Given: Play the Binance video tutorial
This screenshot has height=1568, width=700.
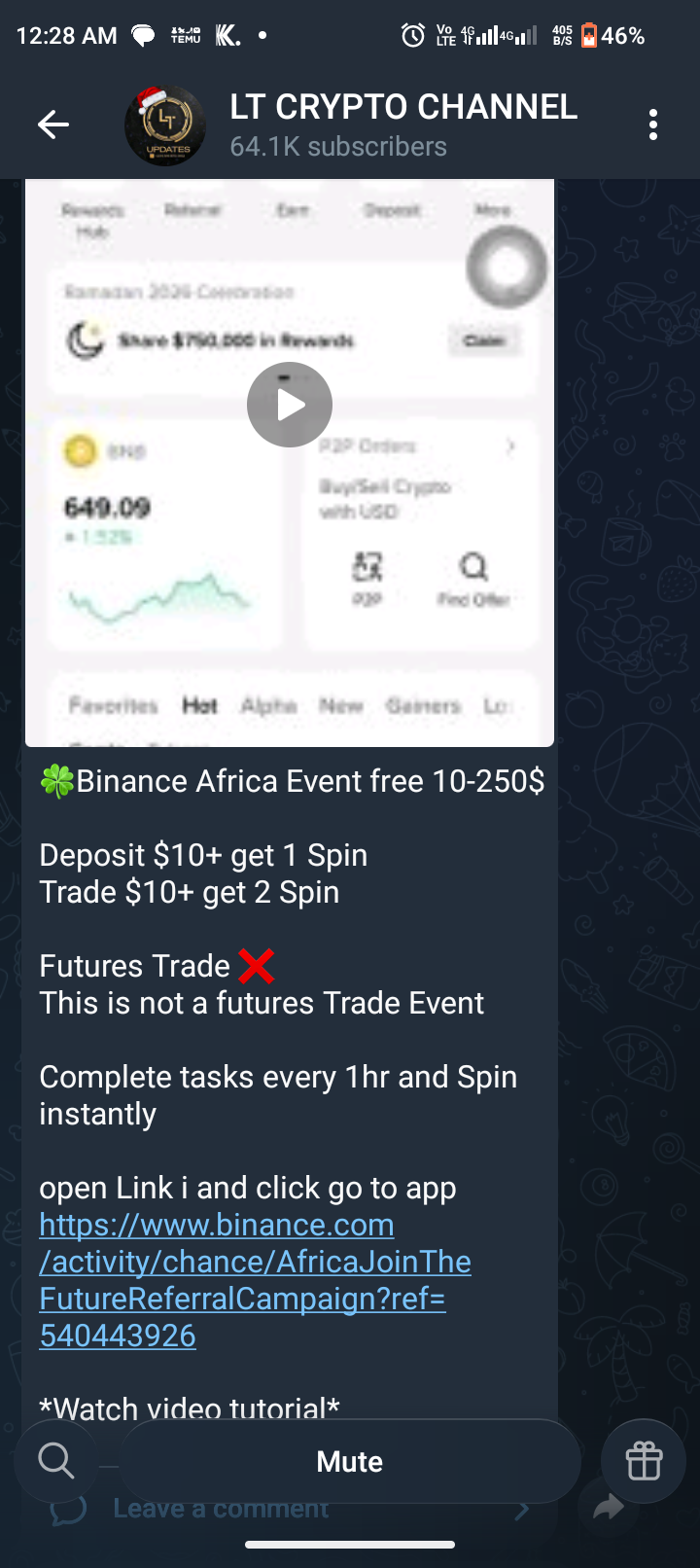Looking at the screenshot, I should [x=290, y=405].
